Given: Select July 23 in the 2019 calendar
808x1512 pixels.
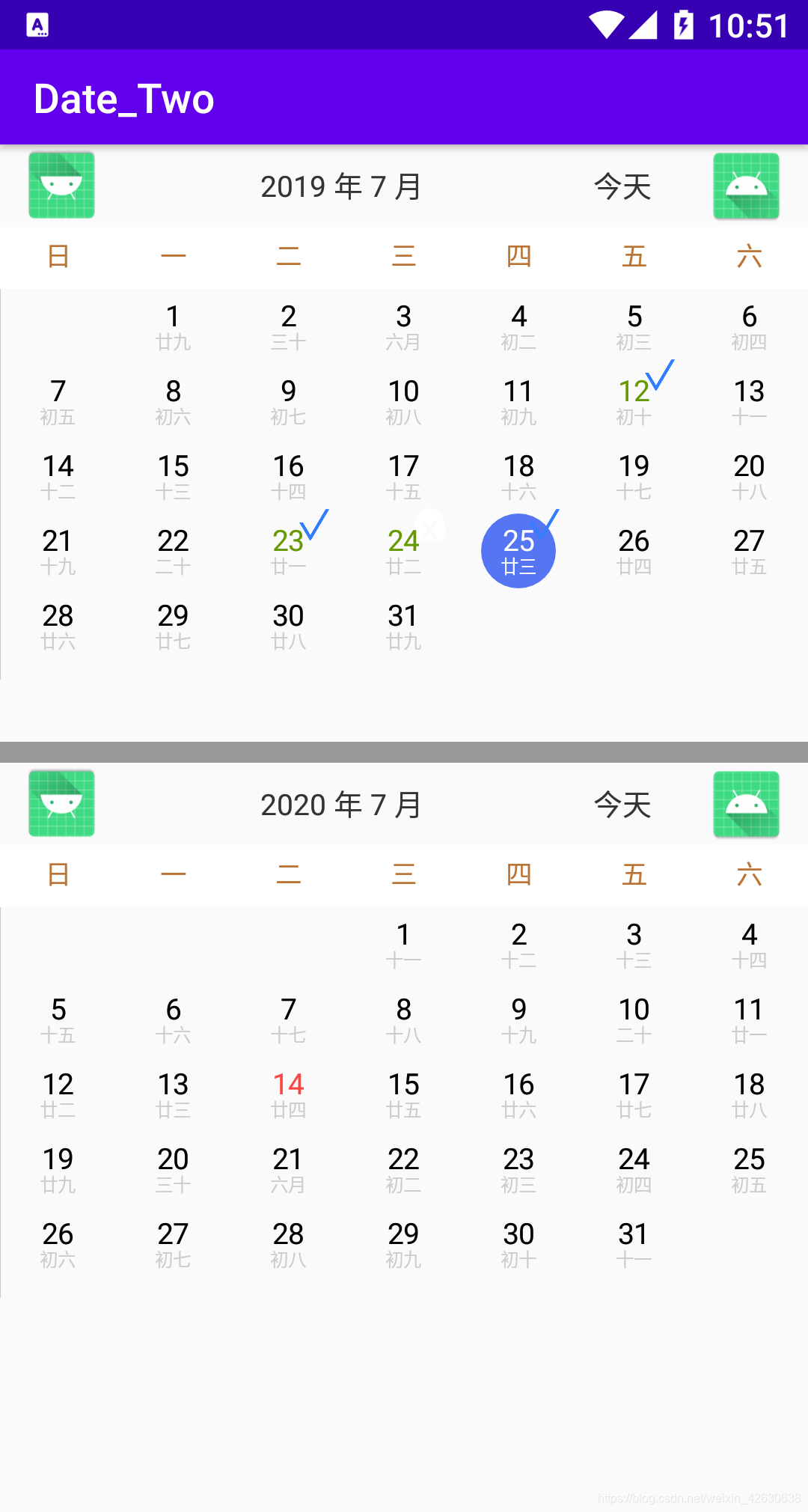Looking at the screenshot, I should click(x=288, y=550).
